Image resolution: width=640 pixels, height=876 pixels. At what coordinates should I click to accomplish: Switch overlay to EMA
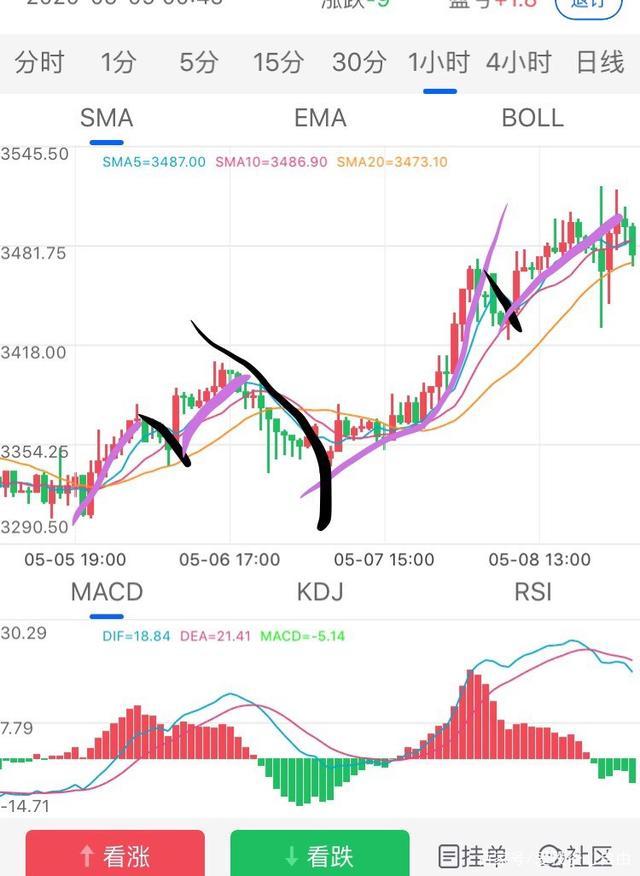coord(320,117)
